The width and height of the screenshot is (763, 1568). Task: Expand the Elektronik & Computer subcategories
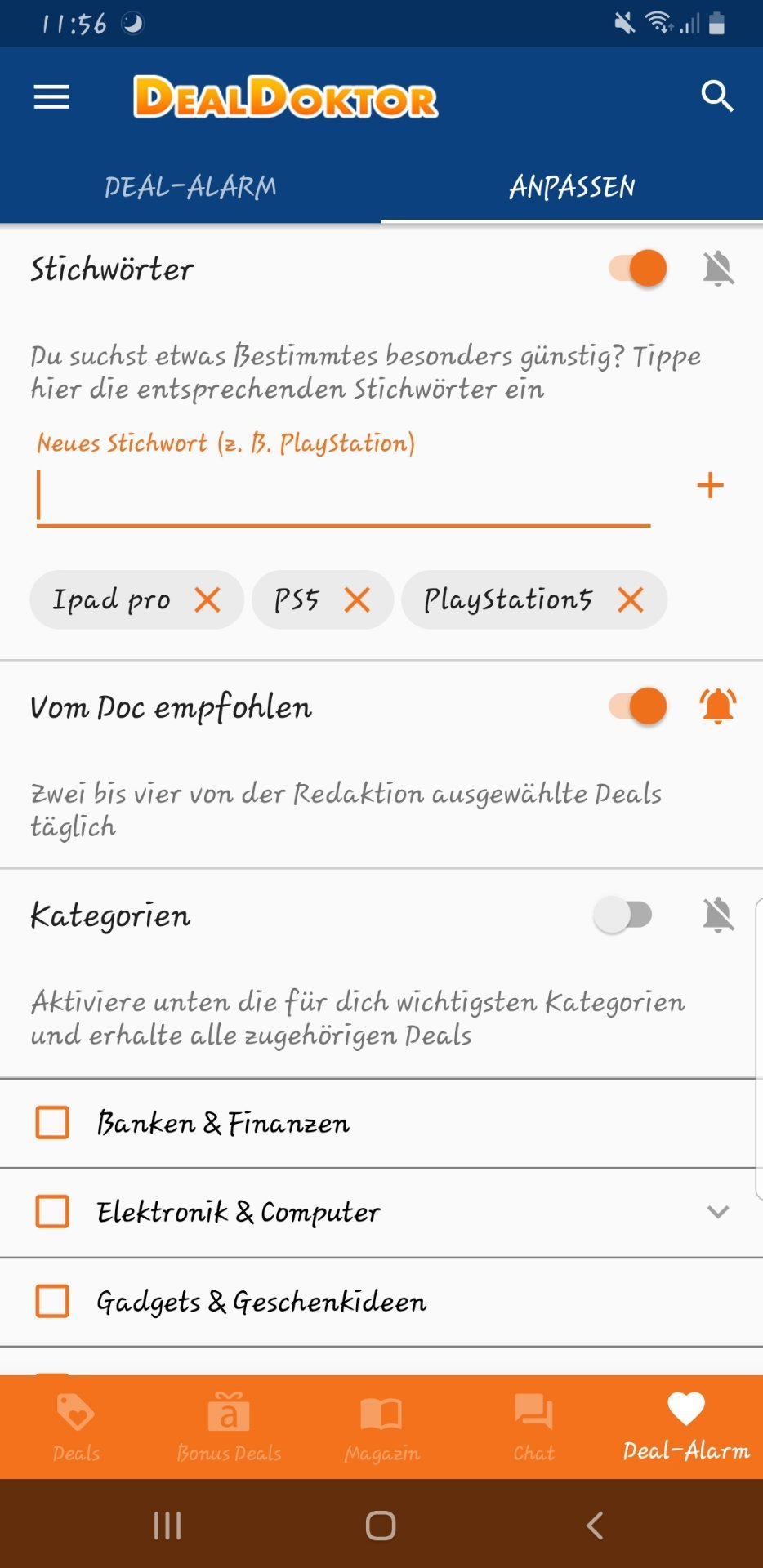tap(718, 1212)
